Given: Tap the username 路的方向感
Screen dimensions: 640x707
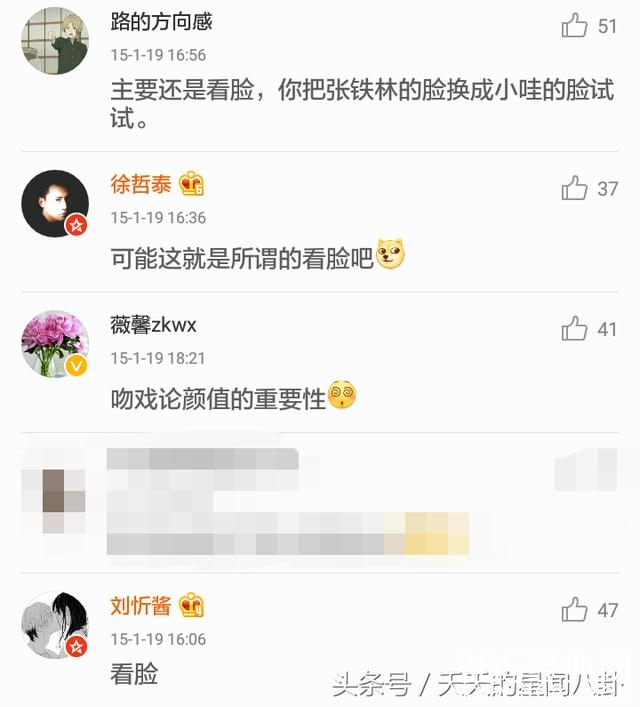Looking at the screenshot, I should [161, 22].
